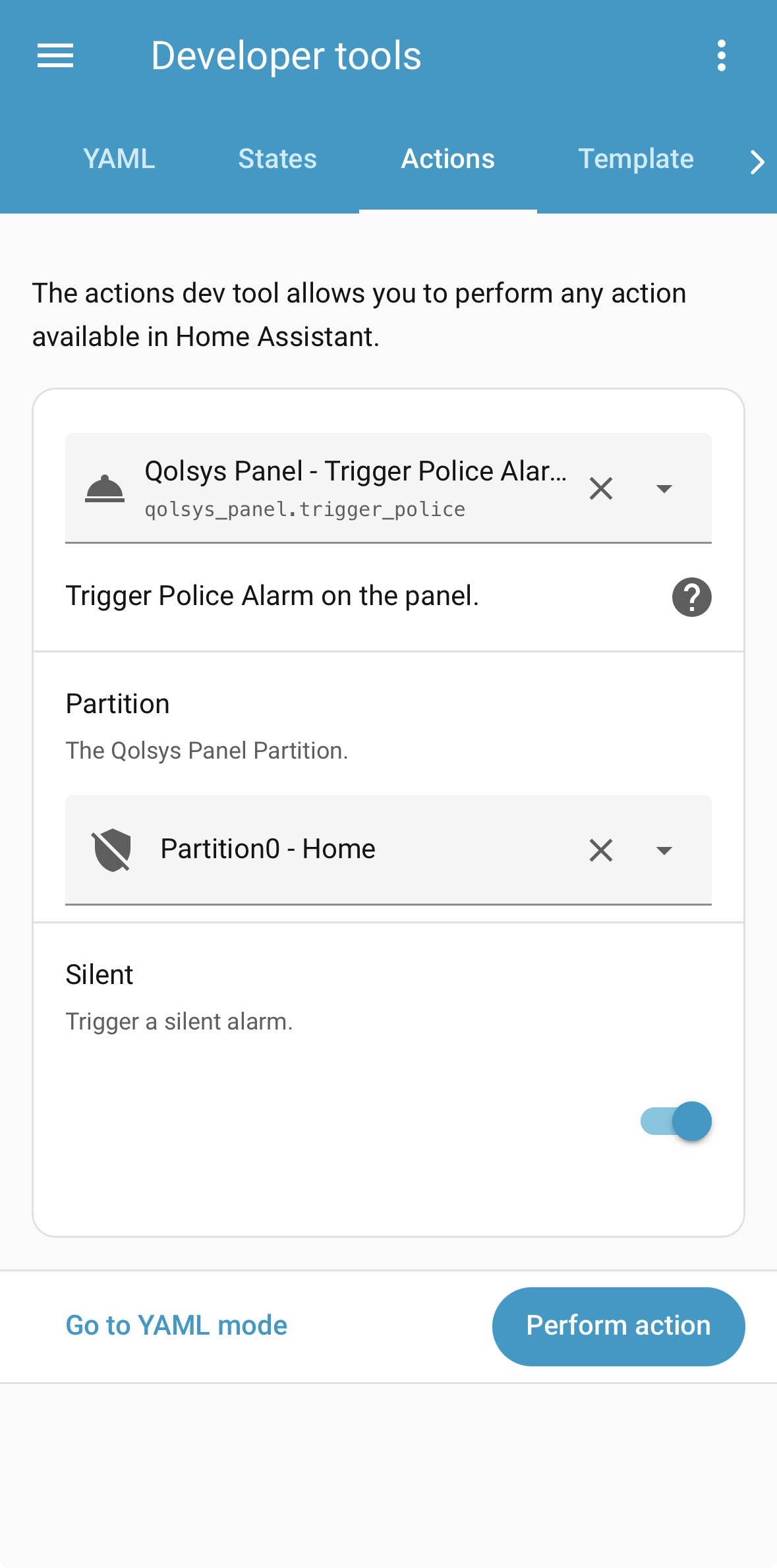
Task: Open the three-dot overflow menu
Action: (x=721, y=55)
